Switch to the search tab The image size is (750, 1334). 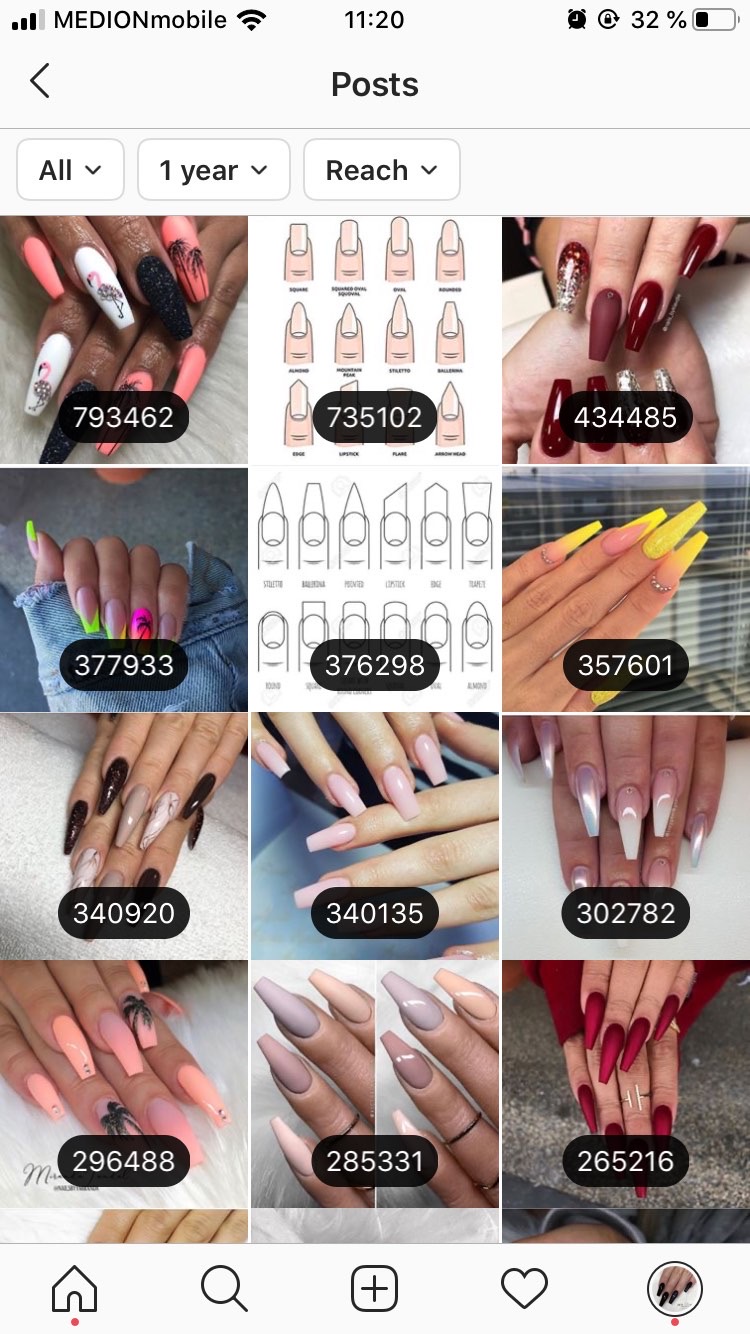coord(224,1288)
